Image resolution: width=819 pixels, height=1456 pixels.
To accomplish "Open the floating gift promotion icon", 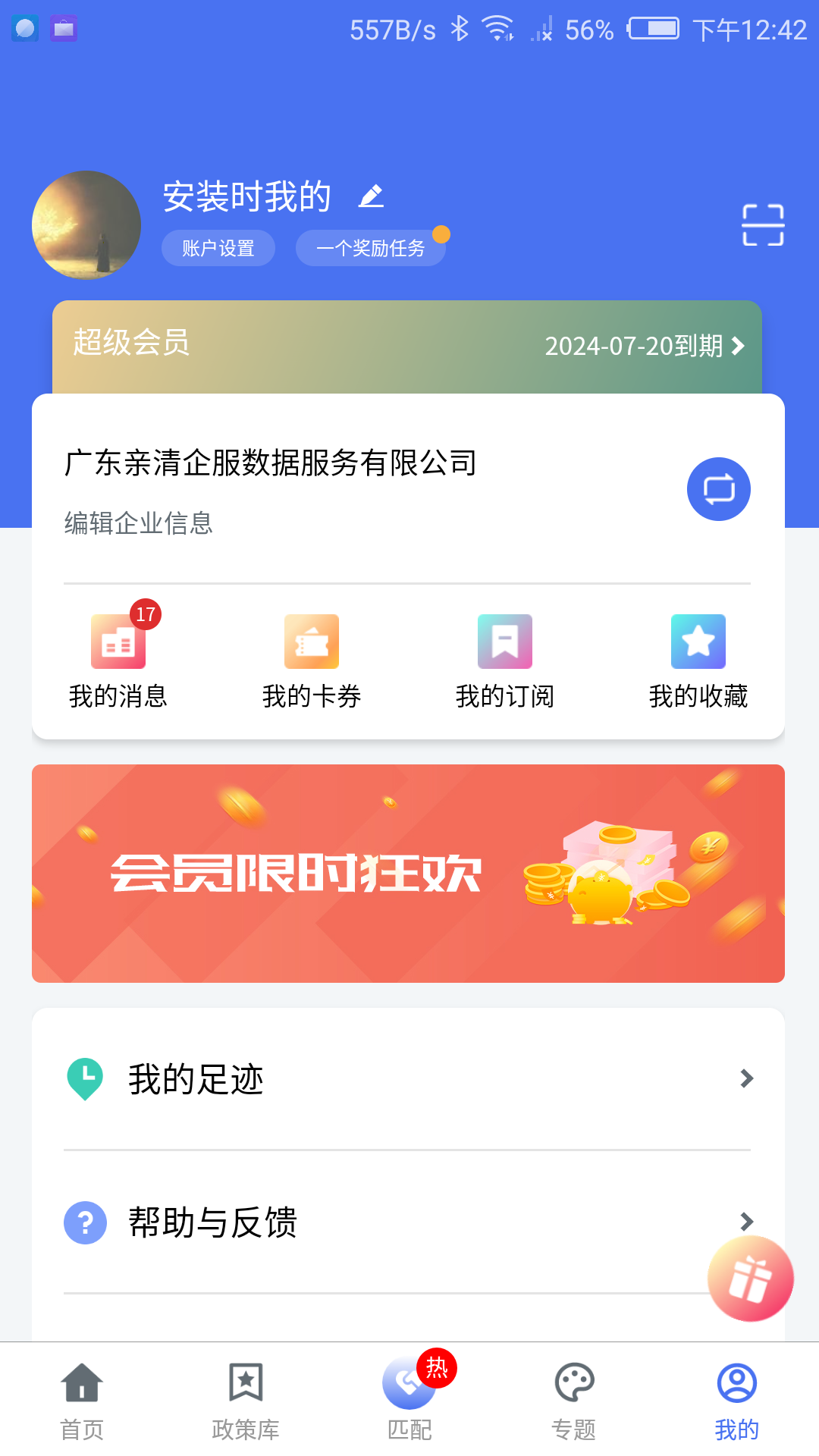I will [x=750, y=1278].
